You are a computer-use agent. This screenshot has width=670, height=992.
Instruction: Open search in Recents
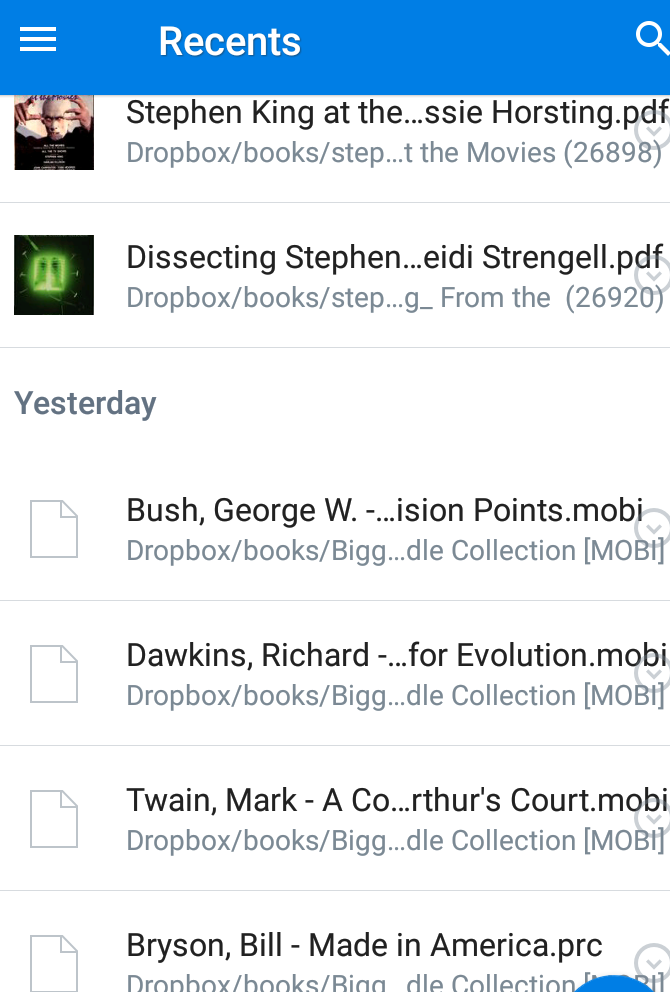click(651, 38)
